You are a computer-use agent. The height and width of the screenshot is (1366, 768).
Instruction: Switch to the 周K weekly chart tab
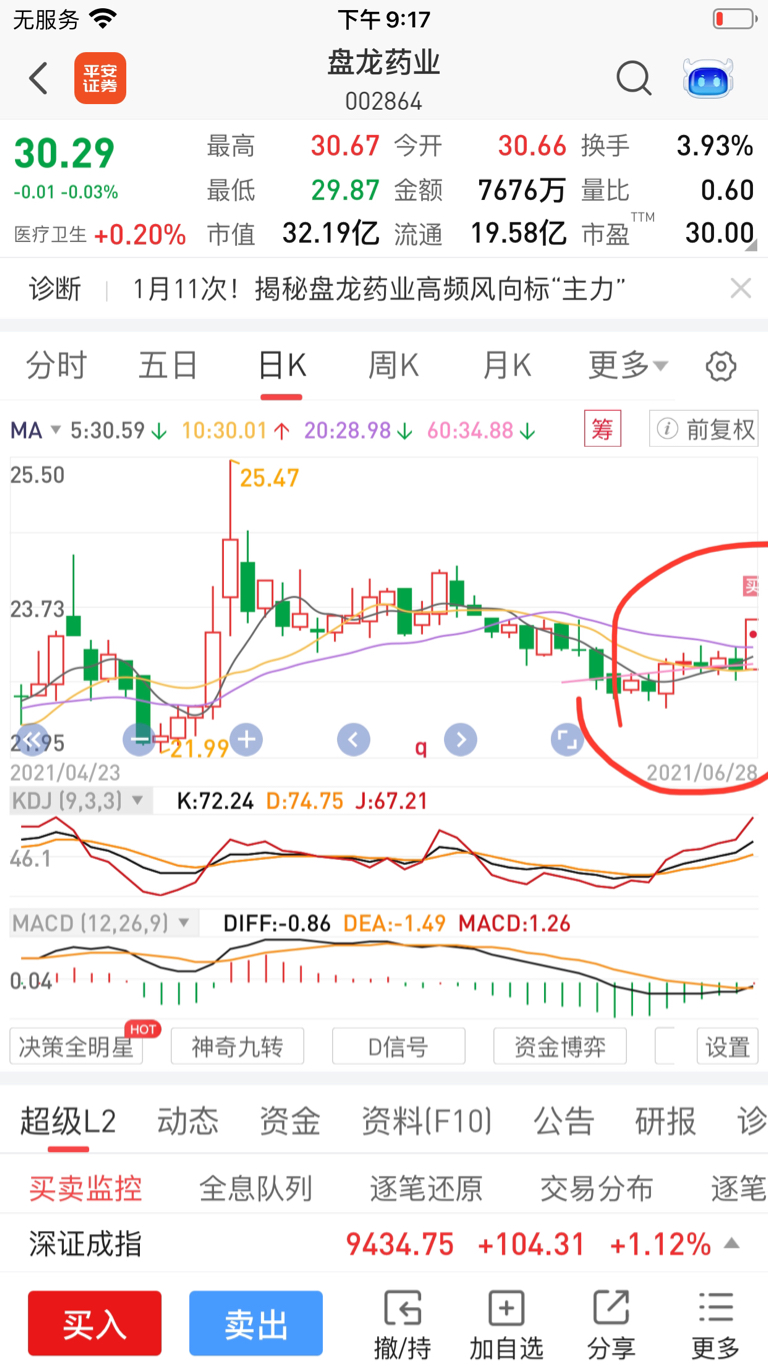point(392,365)
